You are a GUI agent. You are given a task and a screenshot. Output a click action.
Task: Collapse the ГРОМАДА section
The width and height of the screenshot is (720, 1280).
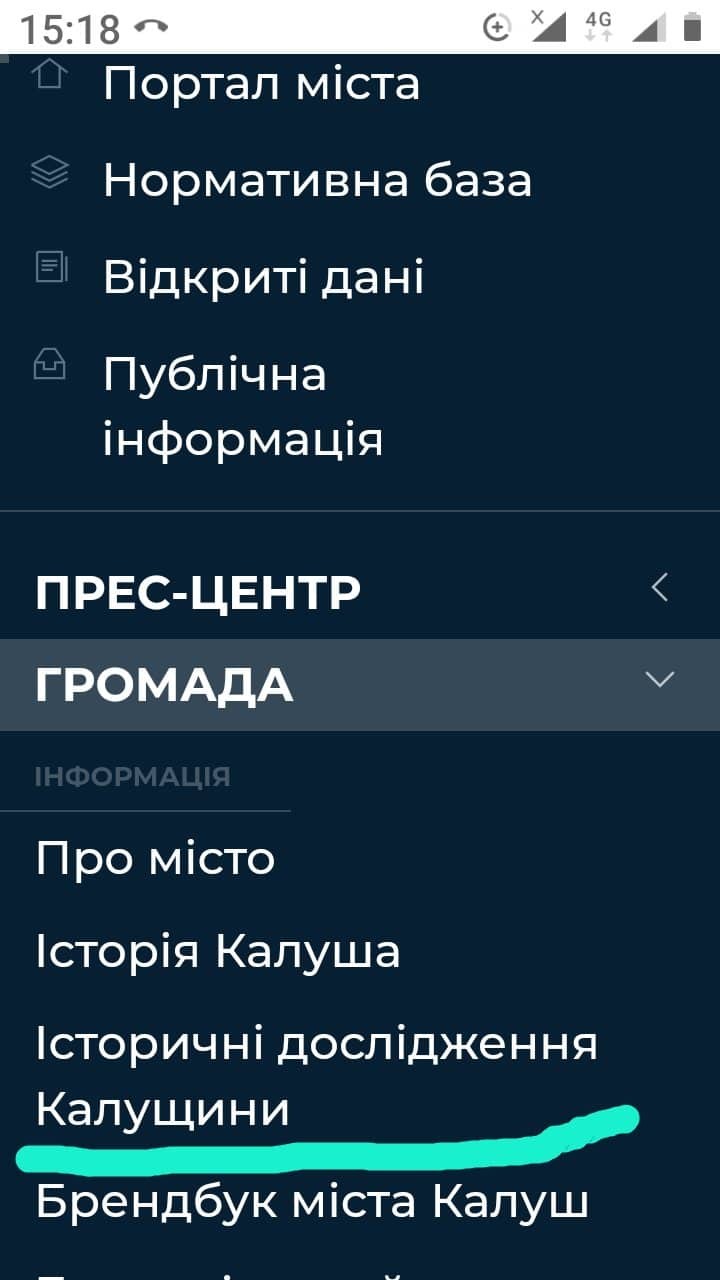coord(360,685)
